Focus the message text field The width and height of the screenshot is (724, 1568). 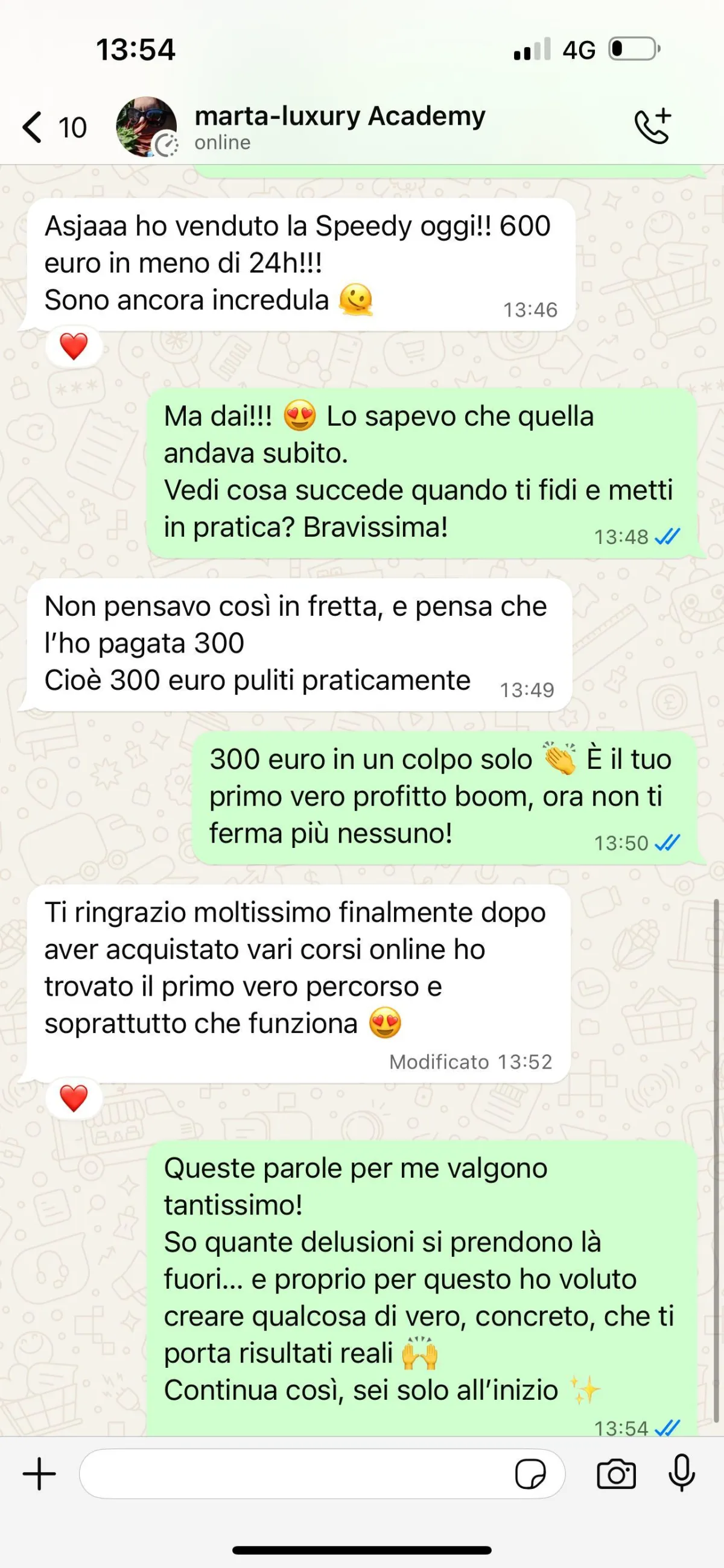click(295, 1474)
